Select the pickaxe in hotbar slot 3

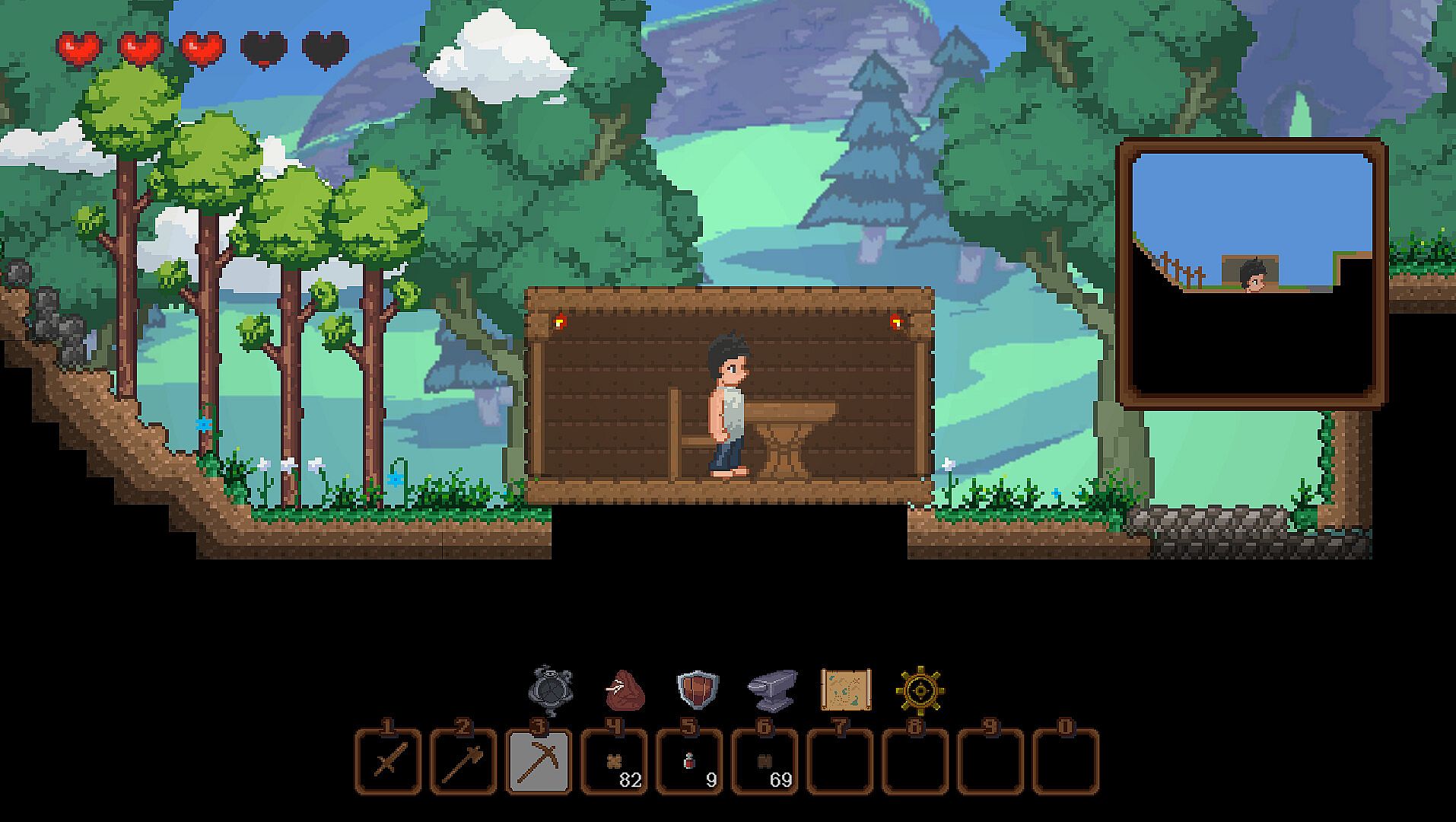(x=539, y=761)
